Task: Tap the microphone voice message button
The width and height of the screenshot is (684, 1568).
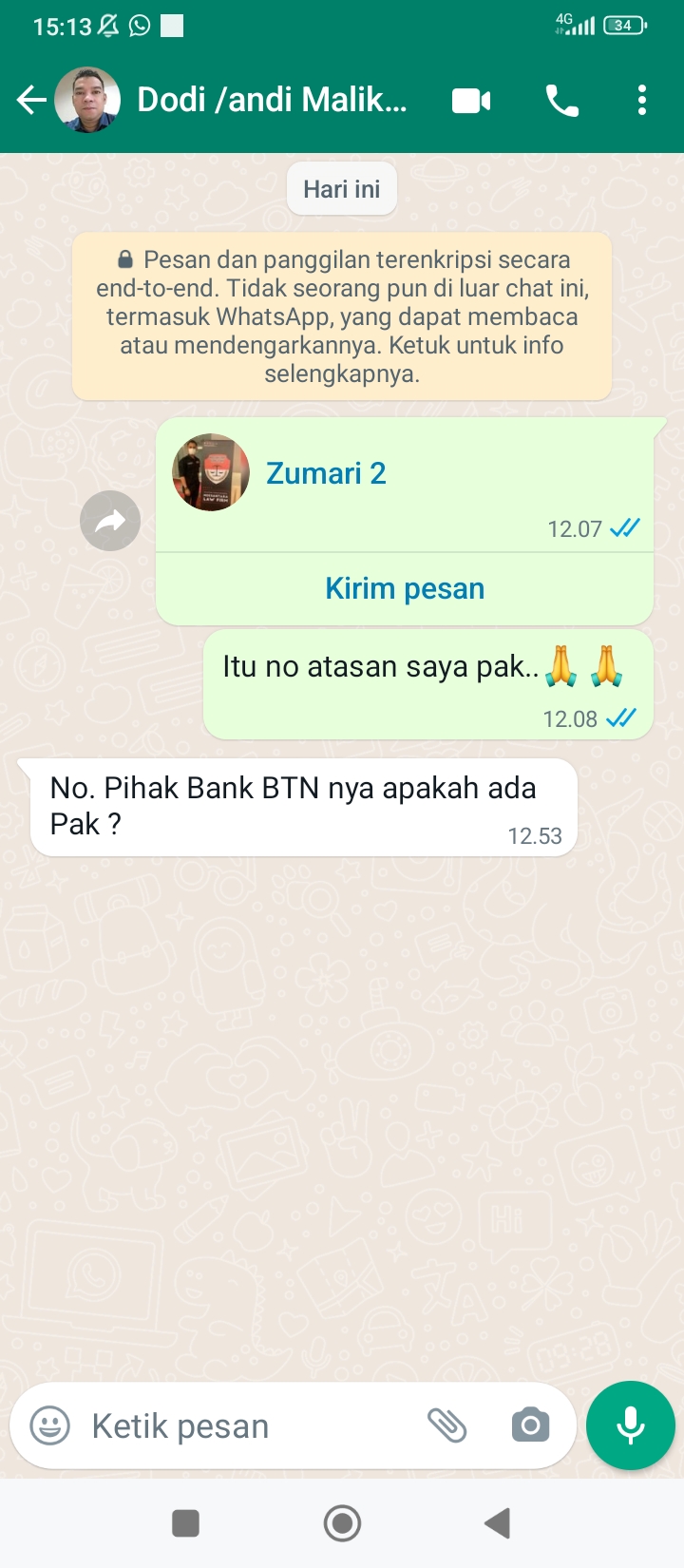Action: [x=631, y=1425]
